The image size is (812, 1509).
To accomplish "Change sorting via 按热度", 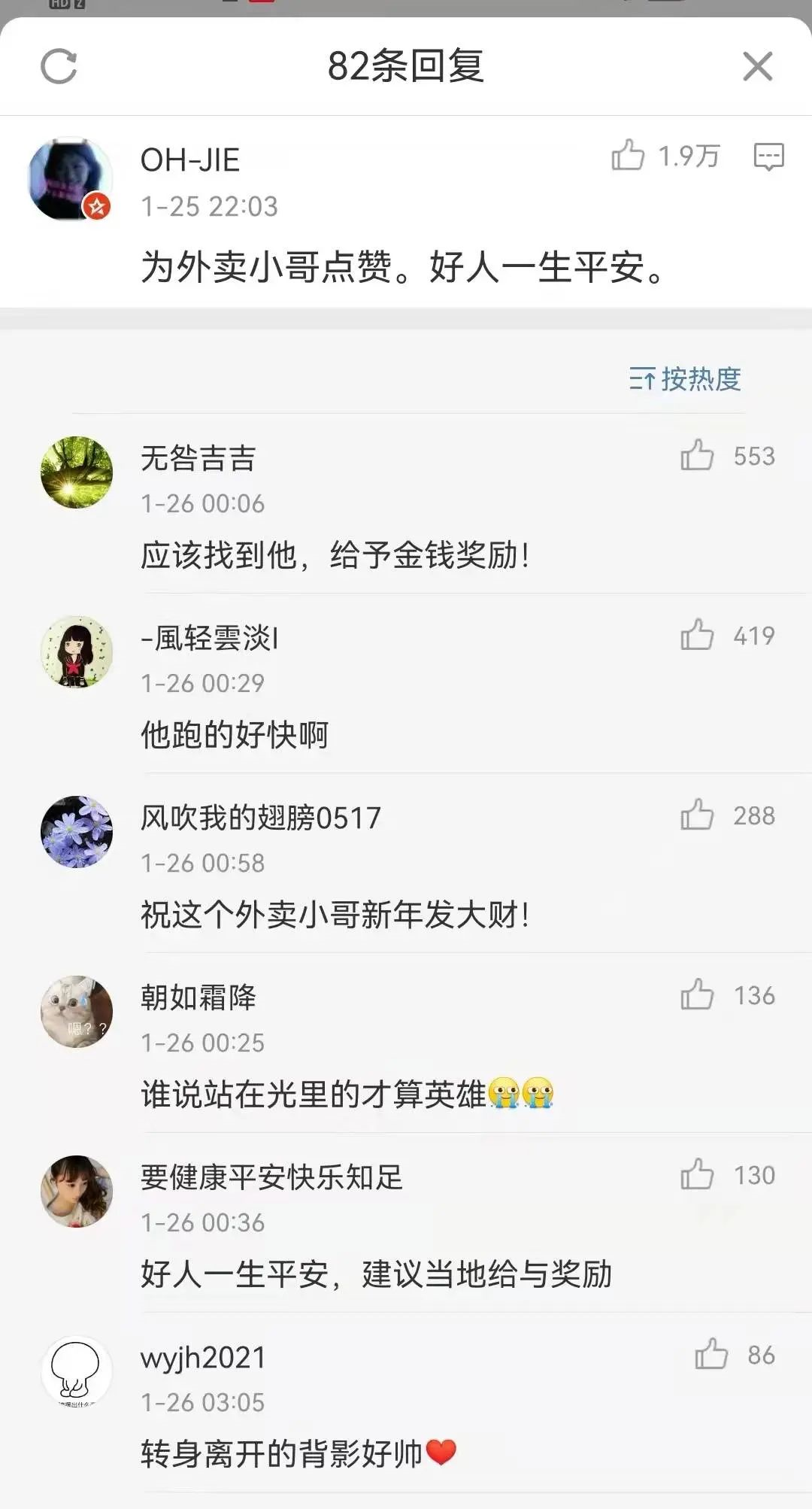I will click(685, 379).
